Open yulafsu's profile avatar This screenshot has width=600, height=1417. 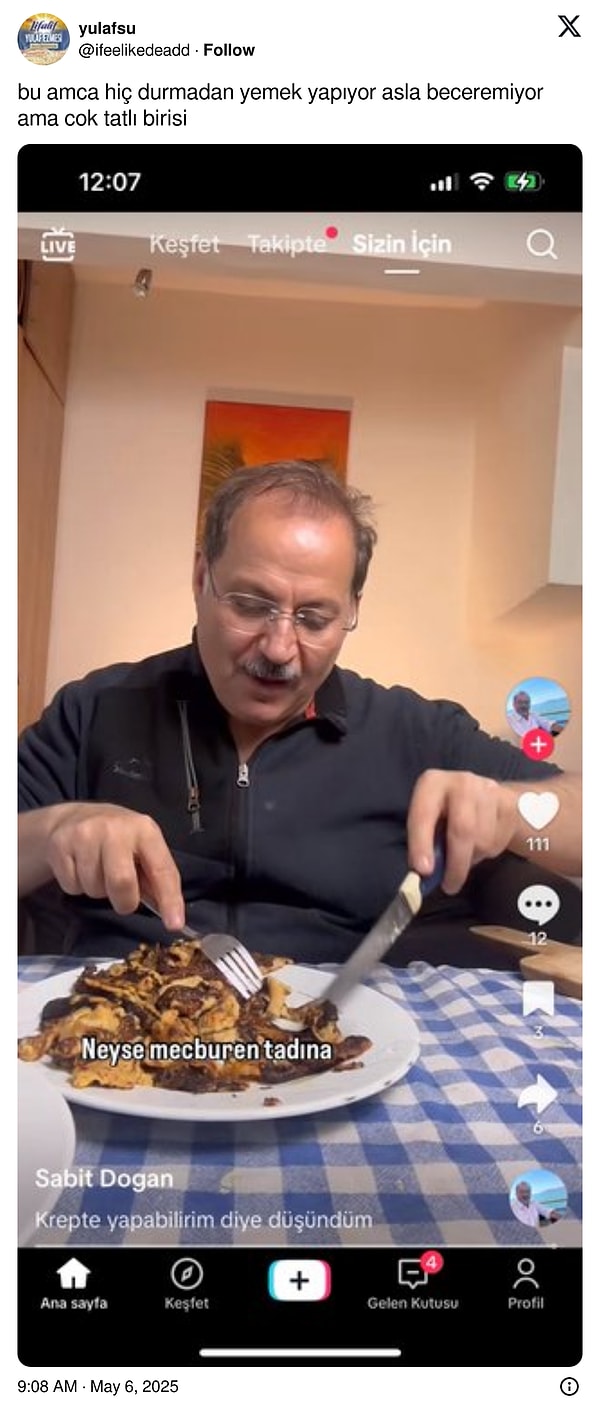[x=43, y=39]
